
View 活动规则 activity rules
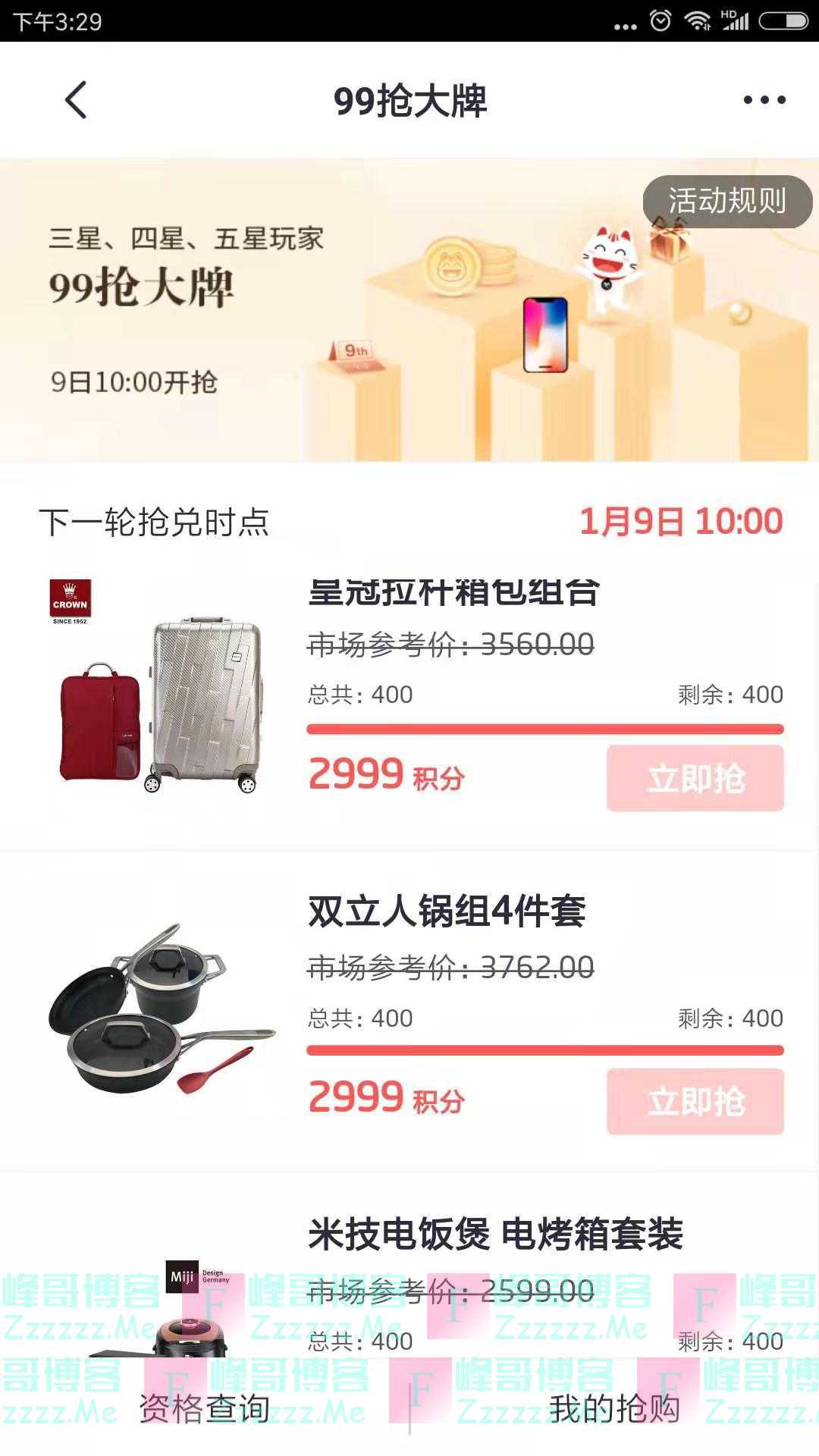[x=726, y=201]
